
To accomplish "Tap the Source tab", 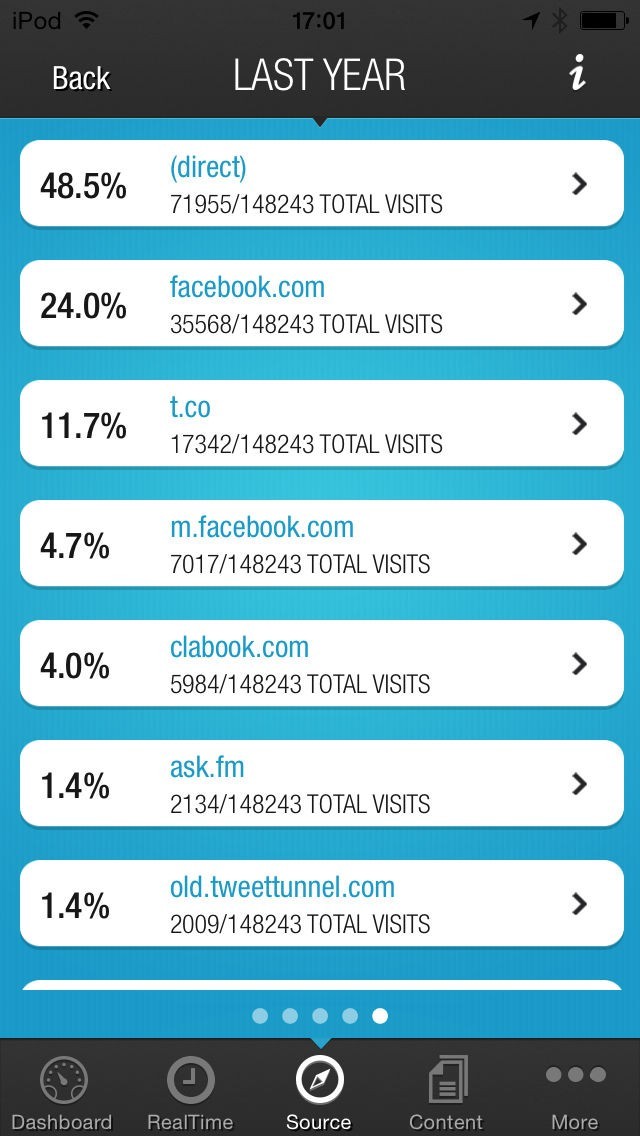I will click(319, 1093).
